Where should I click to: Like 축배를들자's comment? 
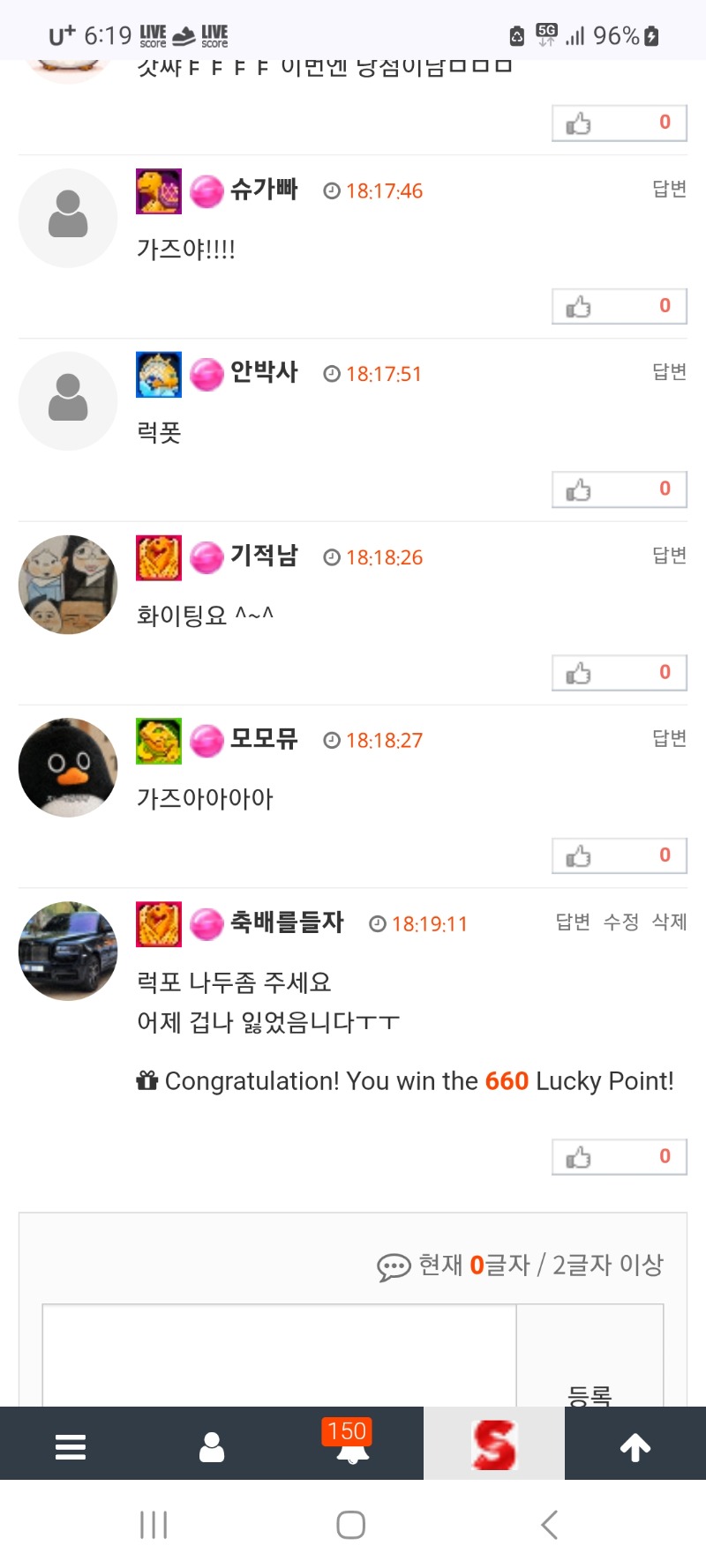click(619, 1157)
